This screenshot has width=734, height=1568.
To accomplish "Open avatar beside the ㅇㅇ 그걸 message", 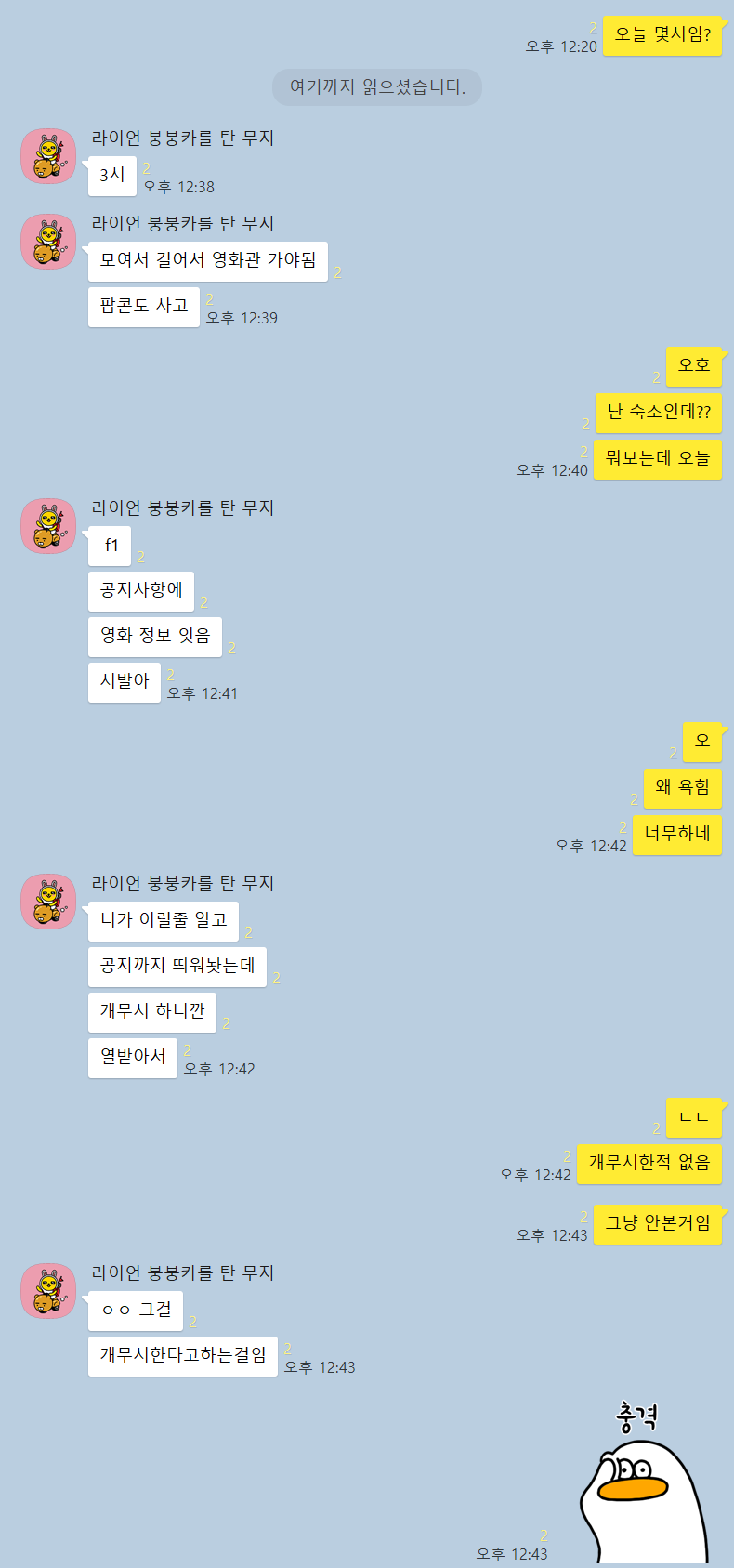I will [x=48, y=1291].
